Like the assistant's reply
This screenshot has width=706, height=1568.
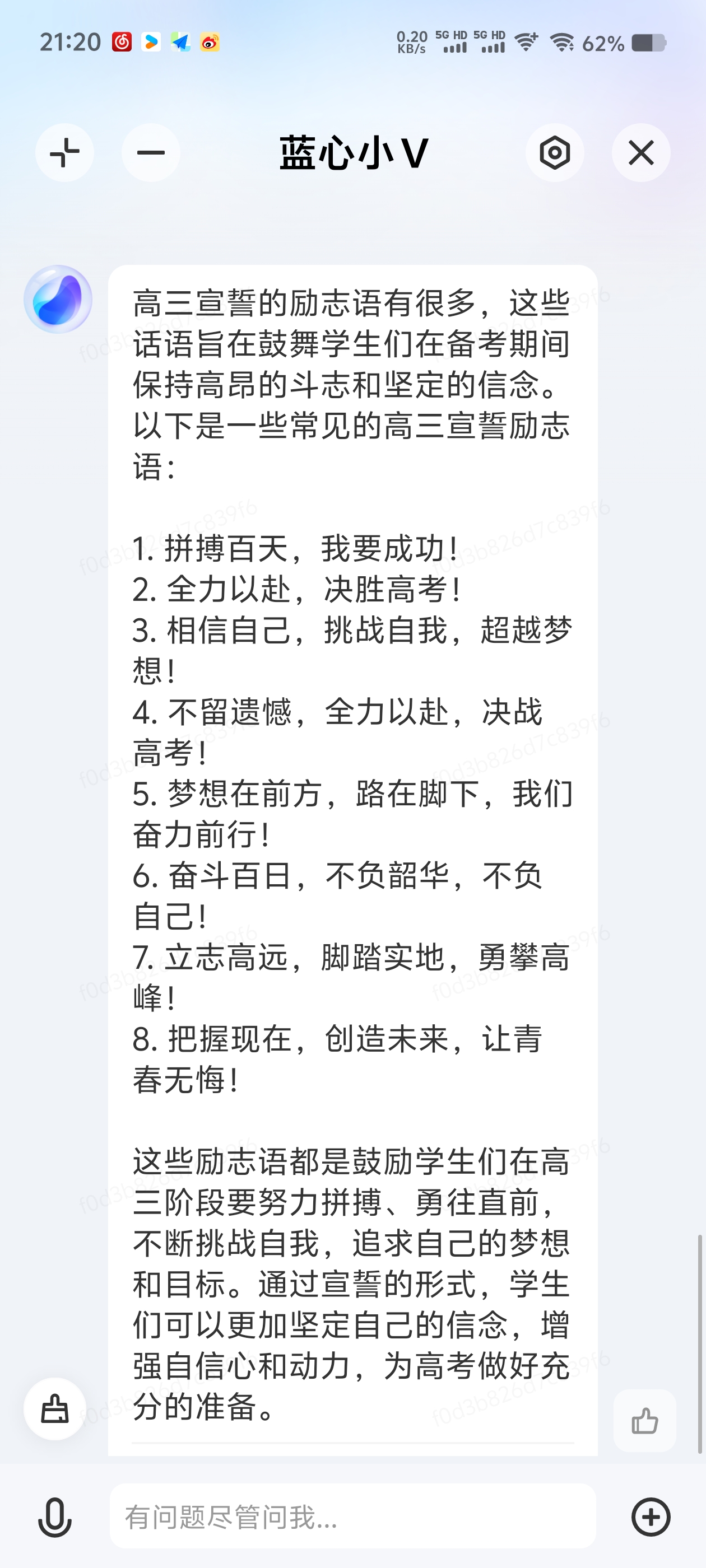tap(644, 1421)
